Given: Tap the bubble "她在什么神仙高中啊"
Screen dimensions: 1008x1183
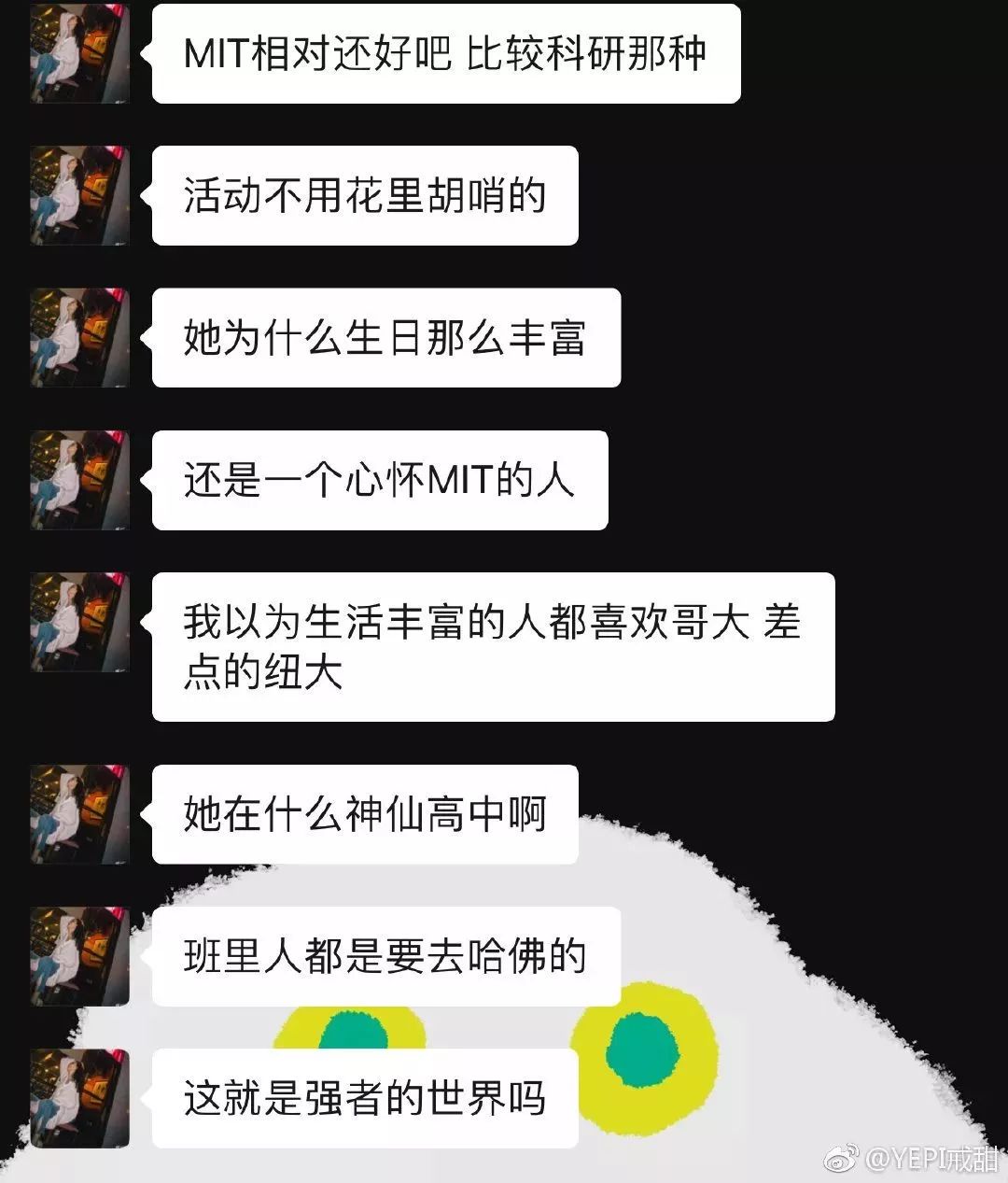Looking at the screenshot, I should [364, 814].
